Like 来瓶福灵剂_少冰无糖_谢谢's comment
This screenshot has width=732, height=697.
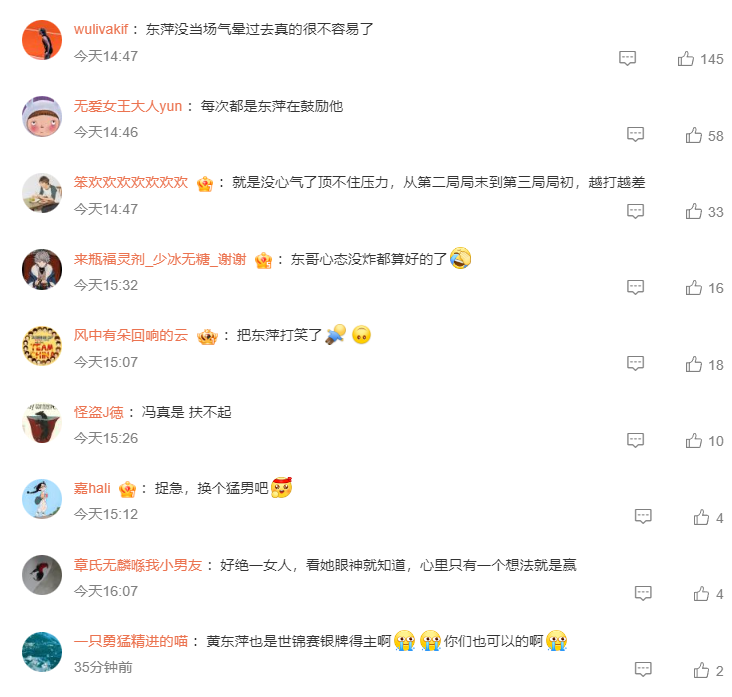tap(694, 287)
